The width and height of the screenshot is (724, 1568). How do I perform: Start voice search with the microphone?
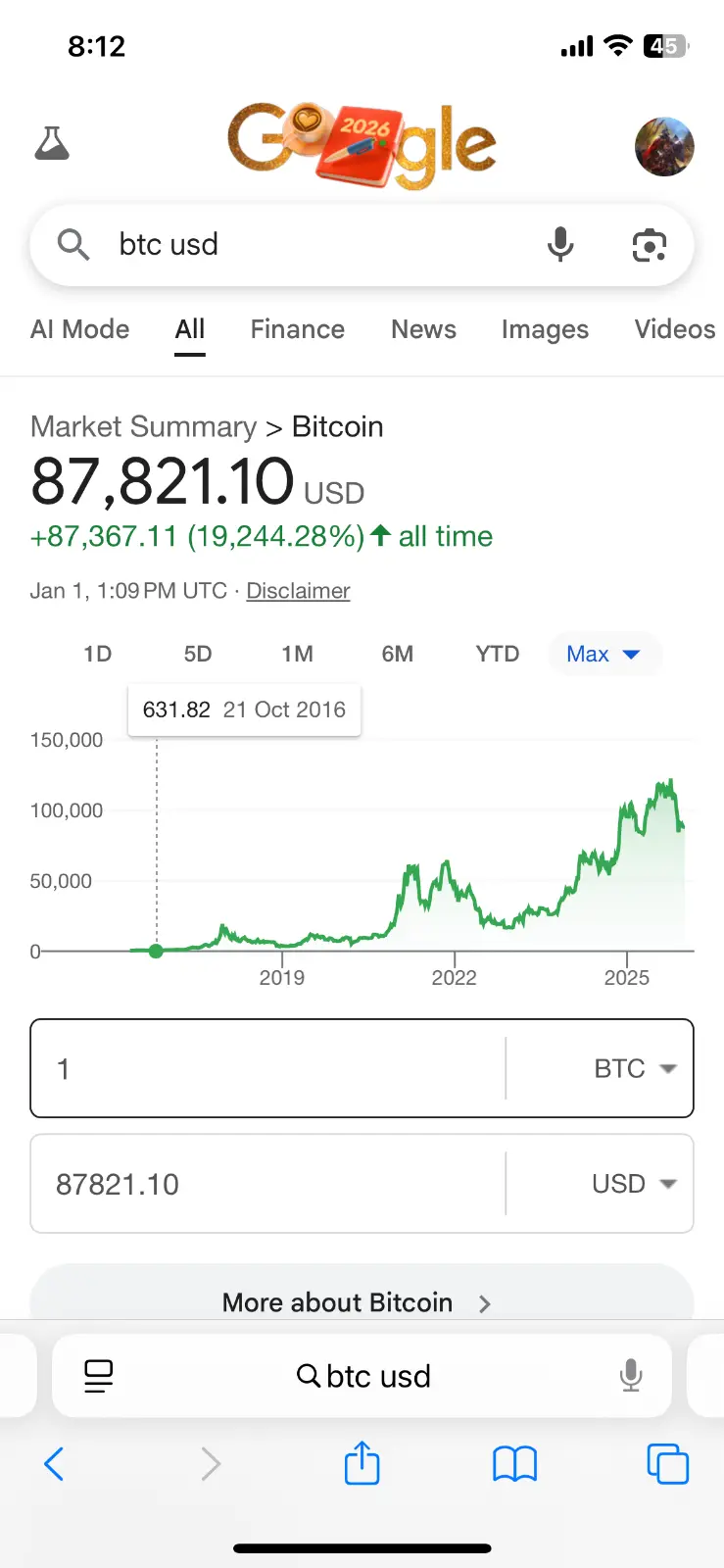pyautogui.click(x=560, y=245)
